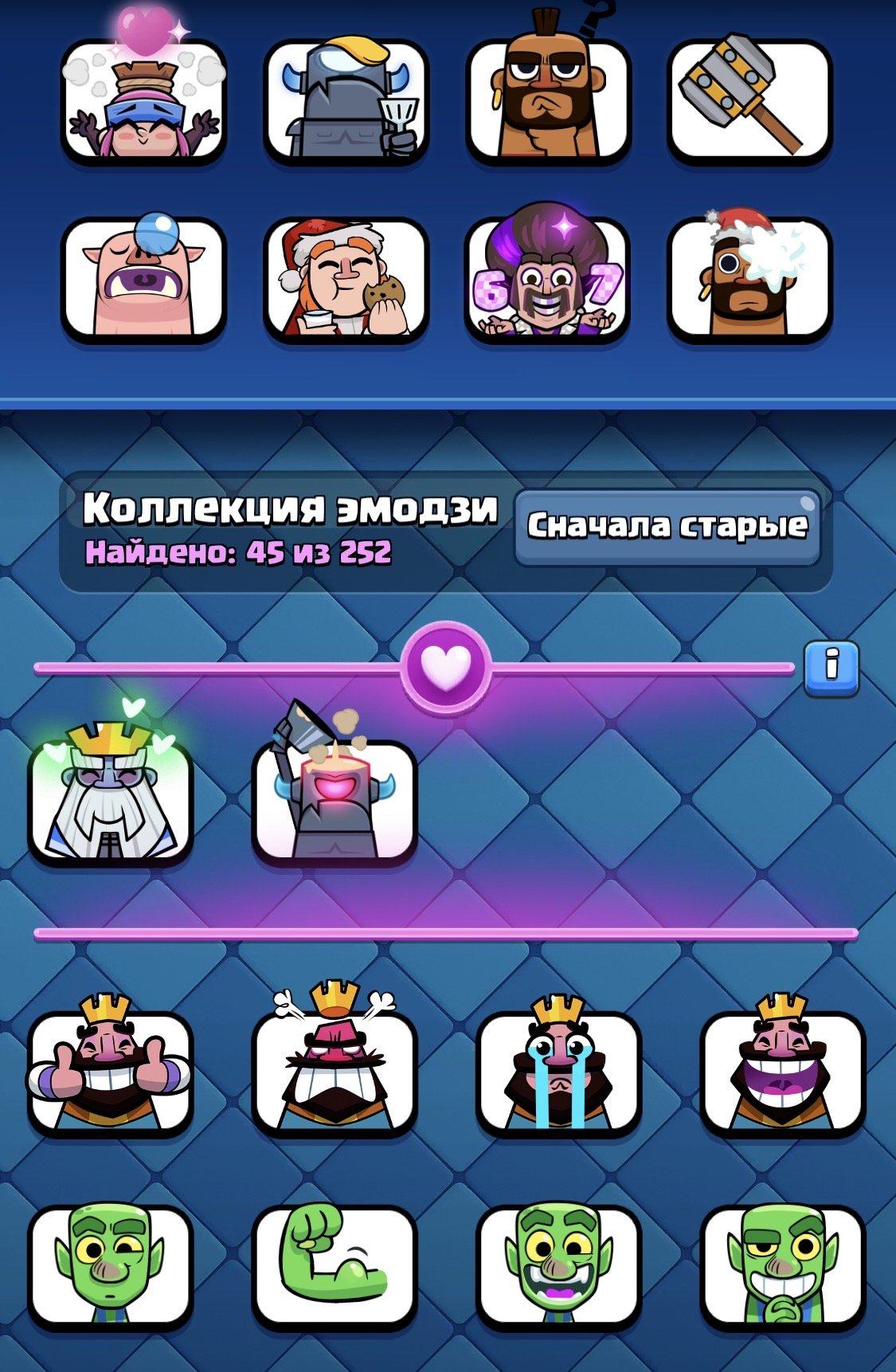Viewport: 896px width, 1372px height.
Task: Pick the crying King emote
Action: 558,1072
